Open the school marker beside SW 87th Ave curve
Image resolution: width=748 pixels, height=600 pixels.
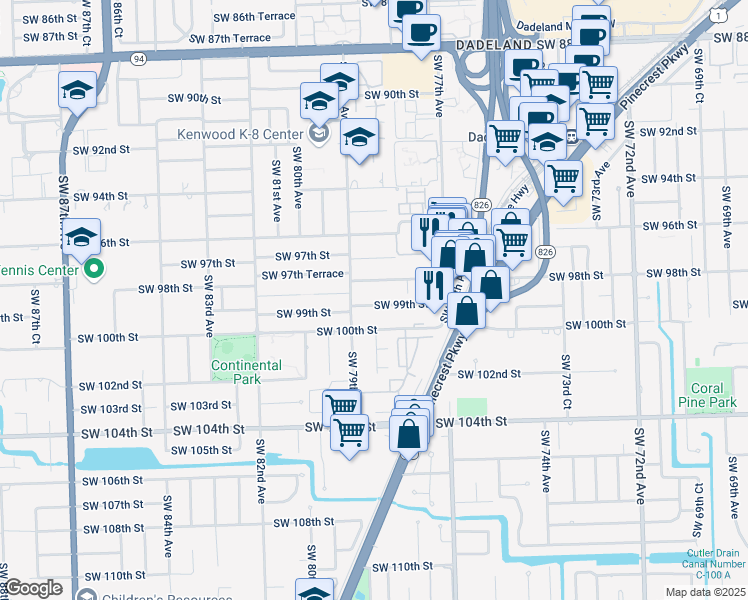(77, 91)
